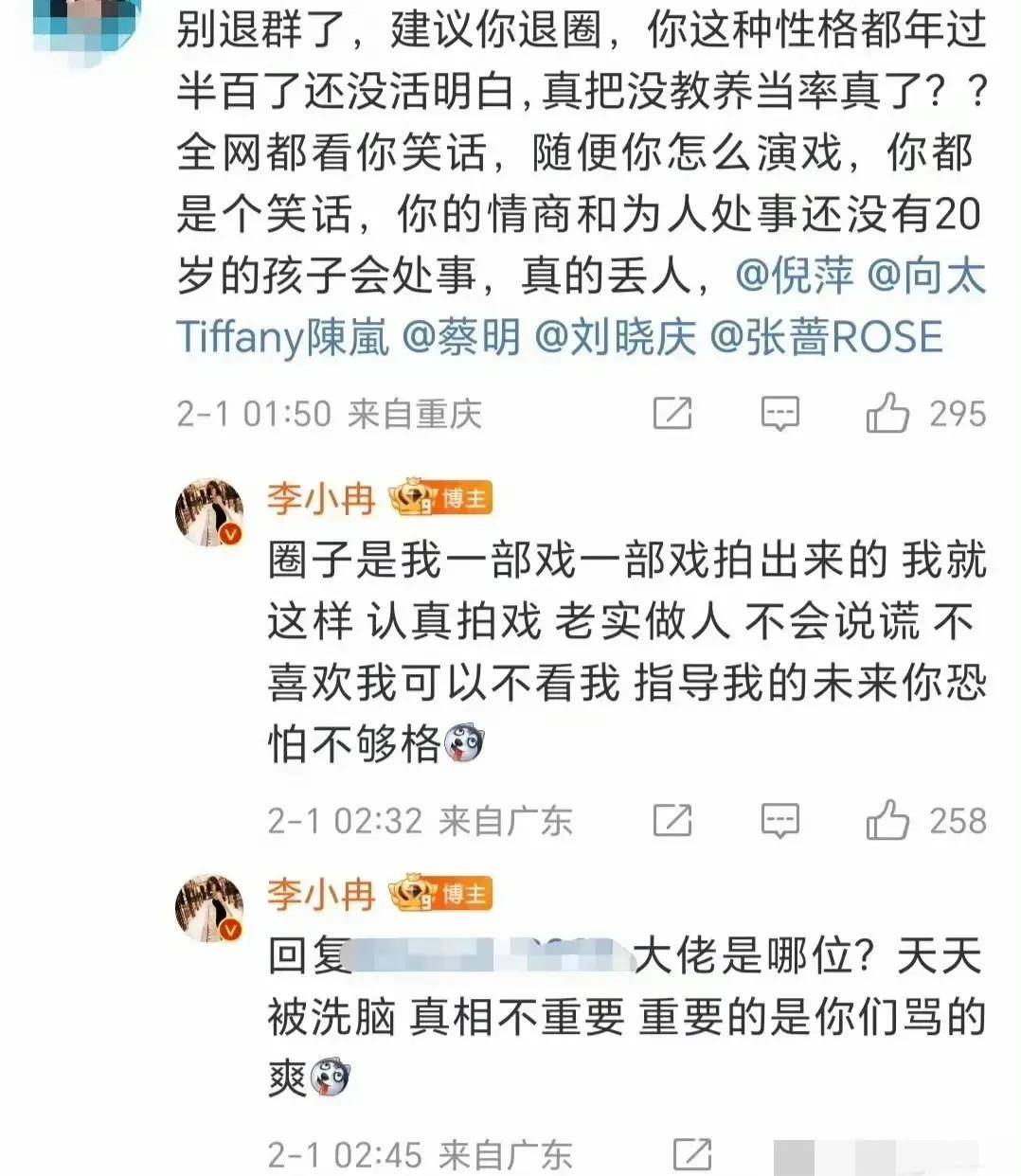
Task: Like the reply with 258 likes
Action: pyautogui.click(x=887, y=820)
